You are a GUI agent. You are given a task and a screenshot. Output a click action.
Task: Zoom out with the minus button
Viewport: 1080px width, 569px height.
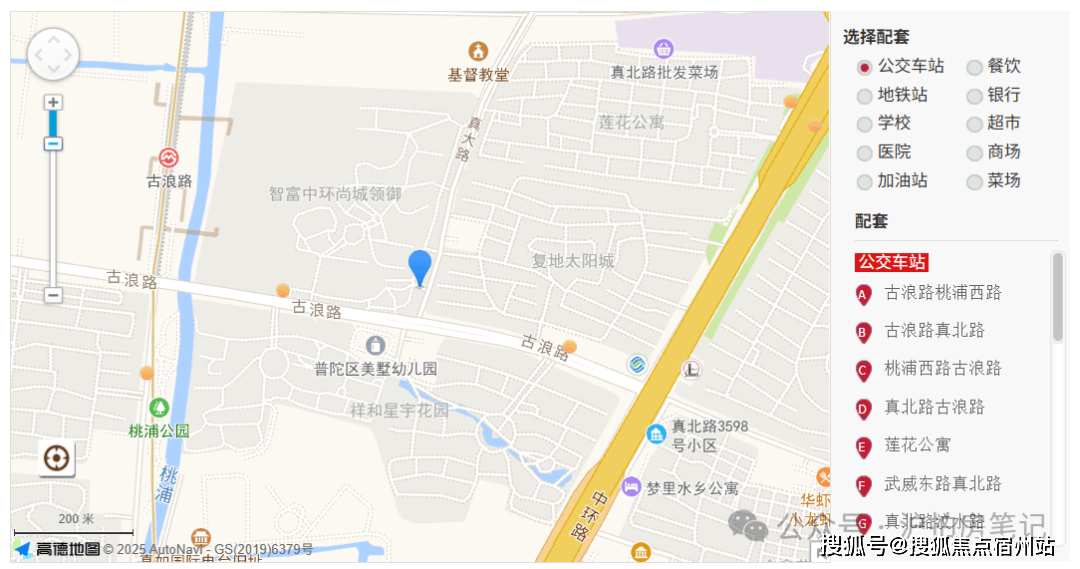coord(53,295)
